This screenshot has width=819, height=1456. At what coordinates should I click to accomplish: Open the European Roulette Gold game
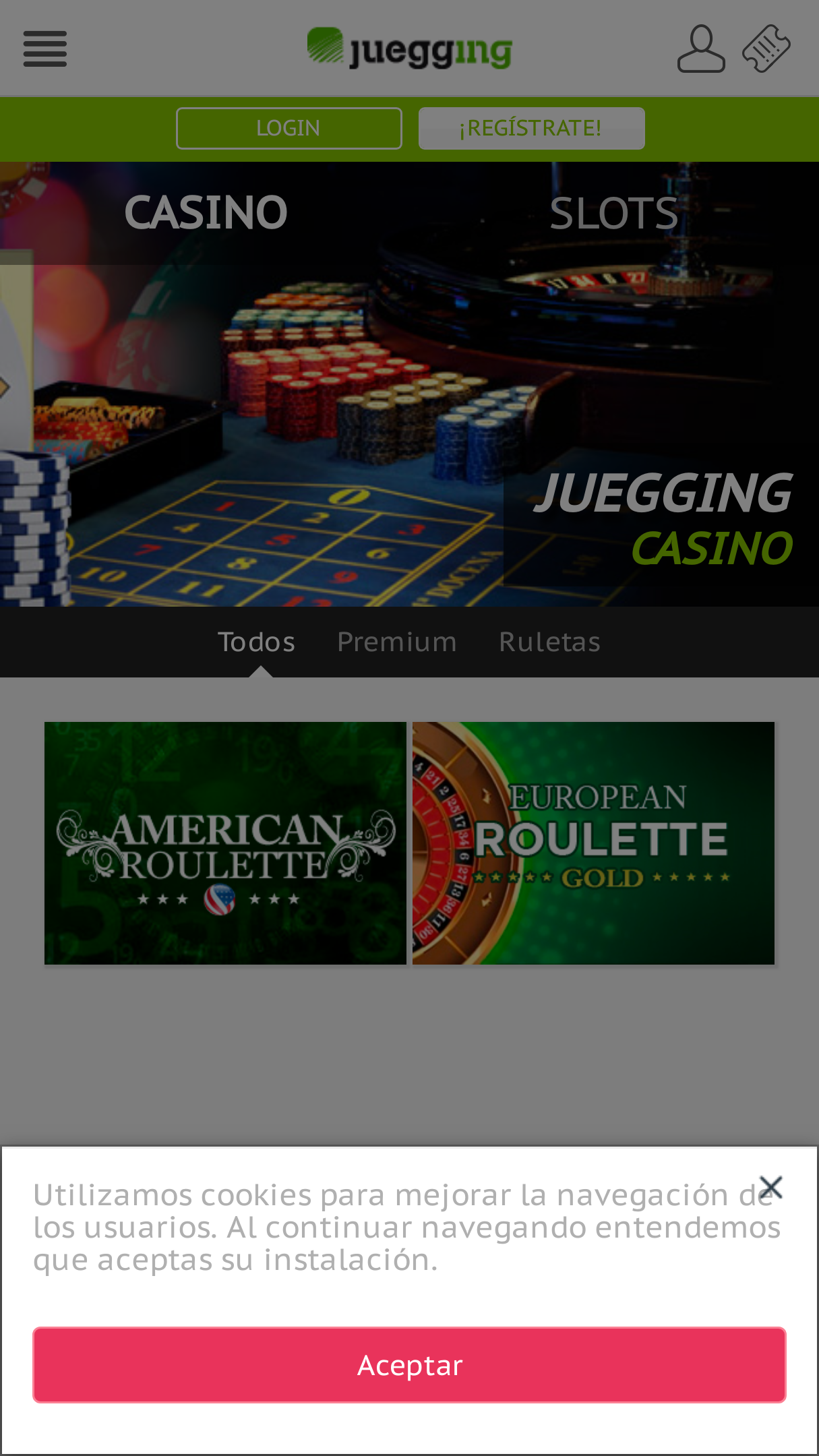click(593, 843)
